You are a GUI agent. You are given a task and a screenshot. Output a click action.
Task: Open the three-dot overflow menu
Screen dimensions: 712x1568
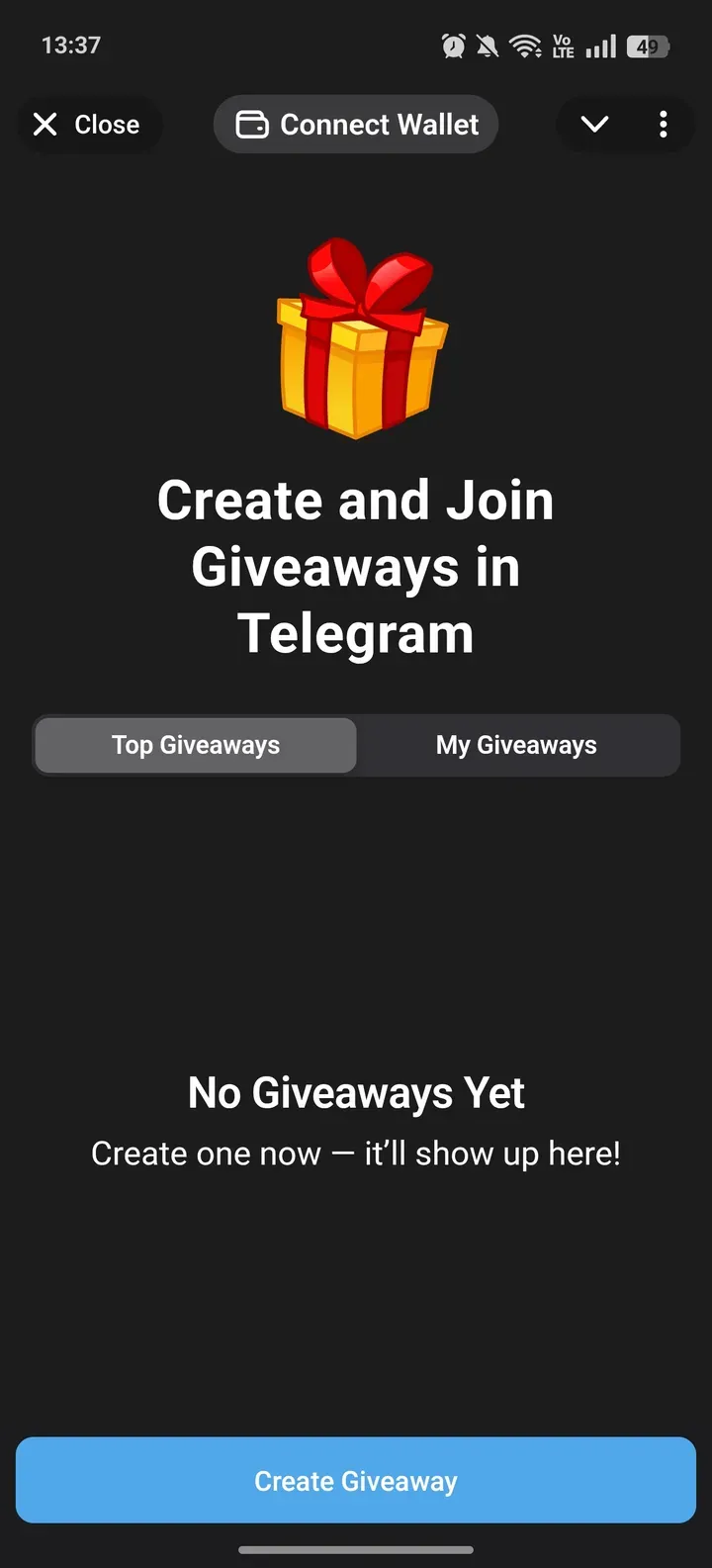[x=664, y=125]
